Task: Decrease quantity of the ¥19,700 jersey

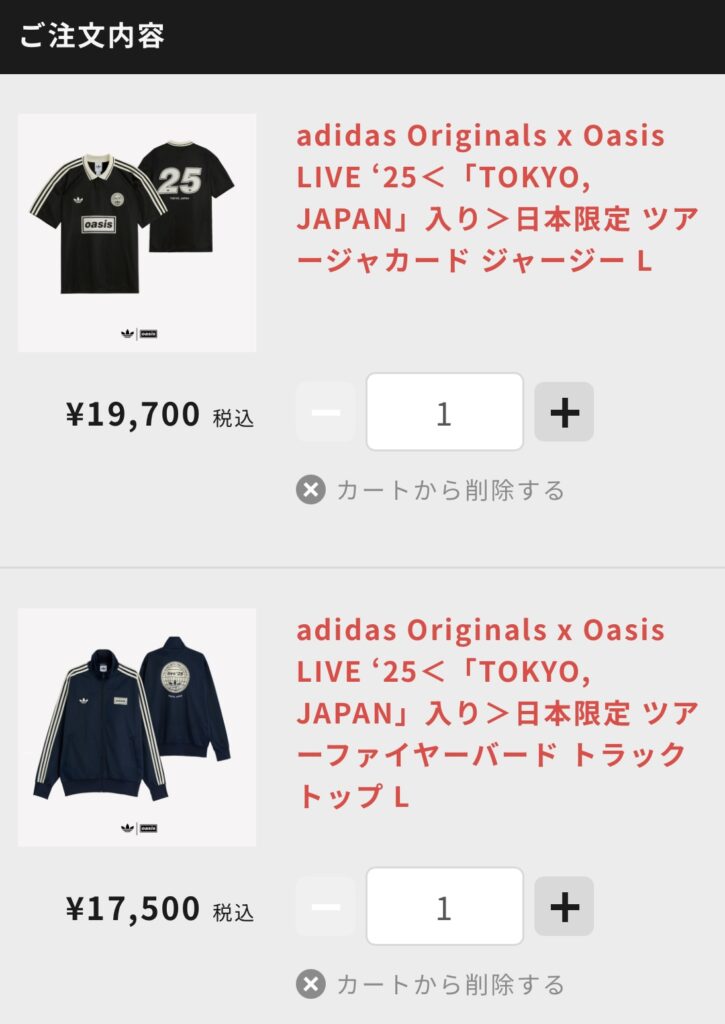Action: 326,412
